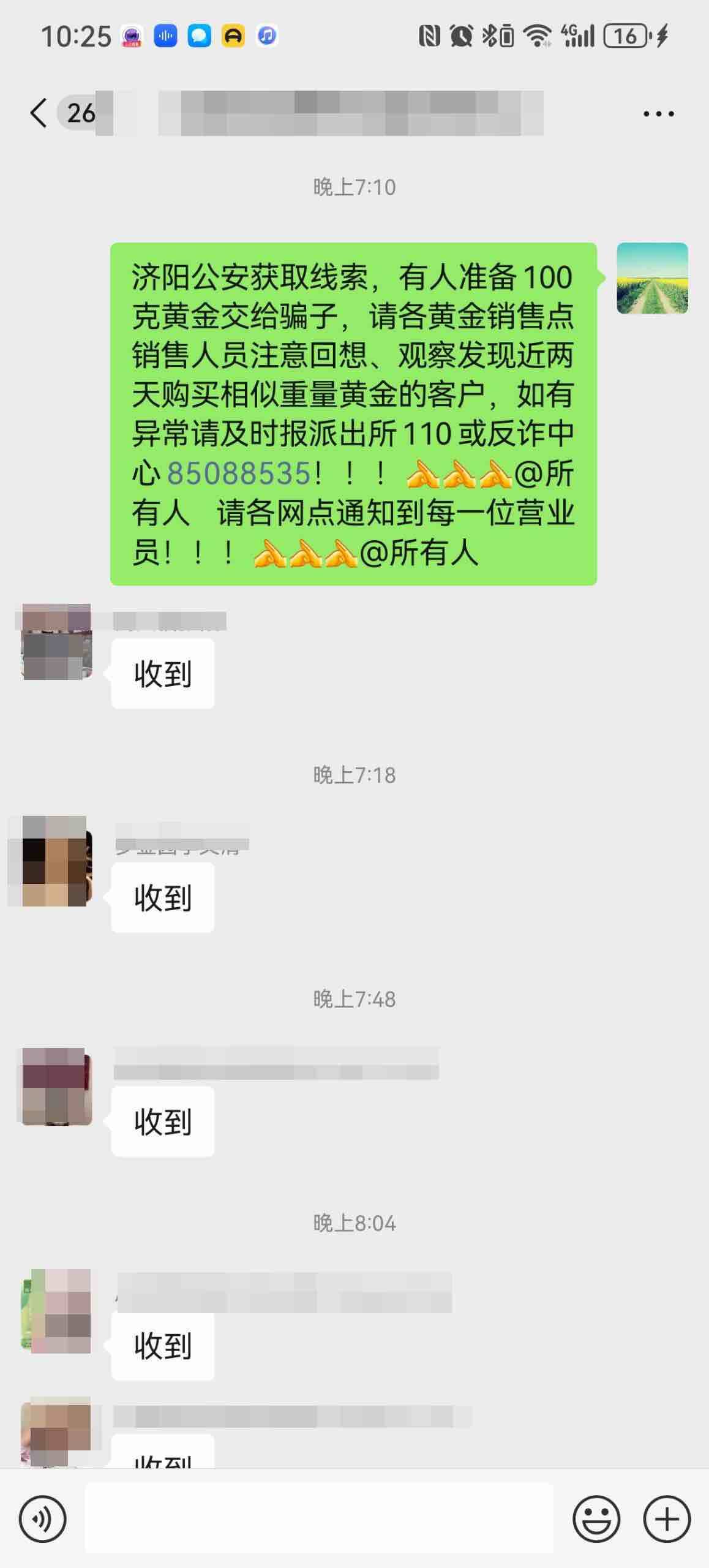Open the group chat overflow menu
This screenshot has height=1568, width=709.
(x=659, y=113)
